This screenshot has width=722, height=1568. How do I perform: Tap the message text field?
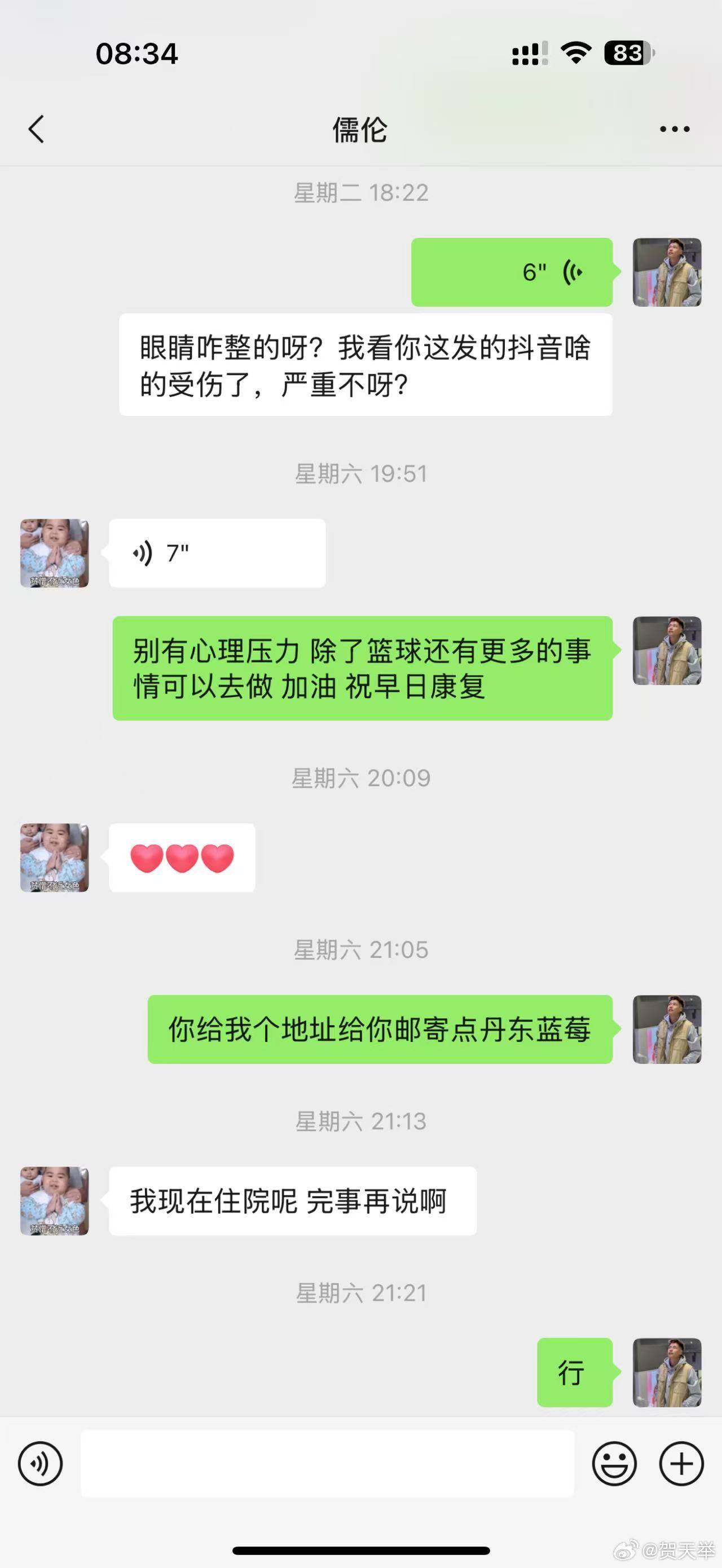click(328, 1463)
